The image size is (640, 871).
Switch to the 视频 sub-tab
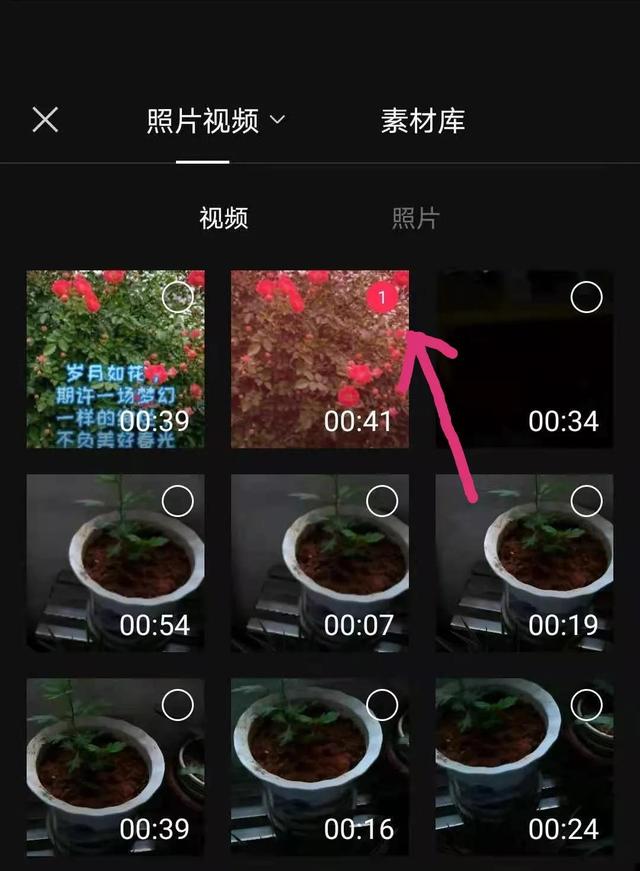[224, 218]
